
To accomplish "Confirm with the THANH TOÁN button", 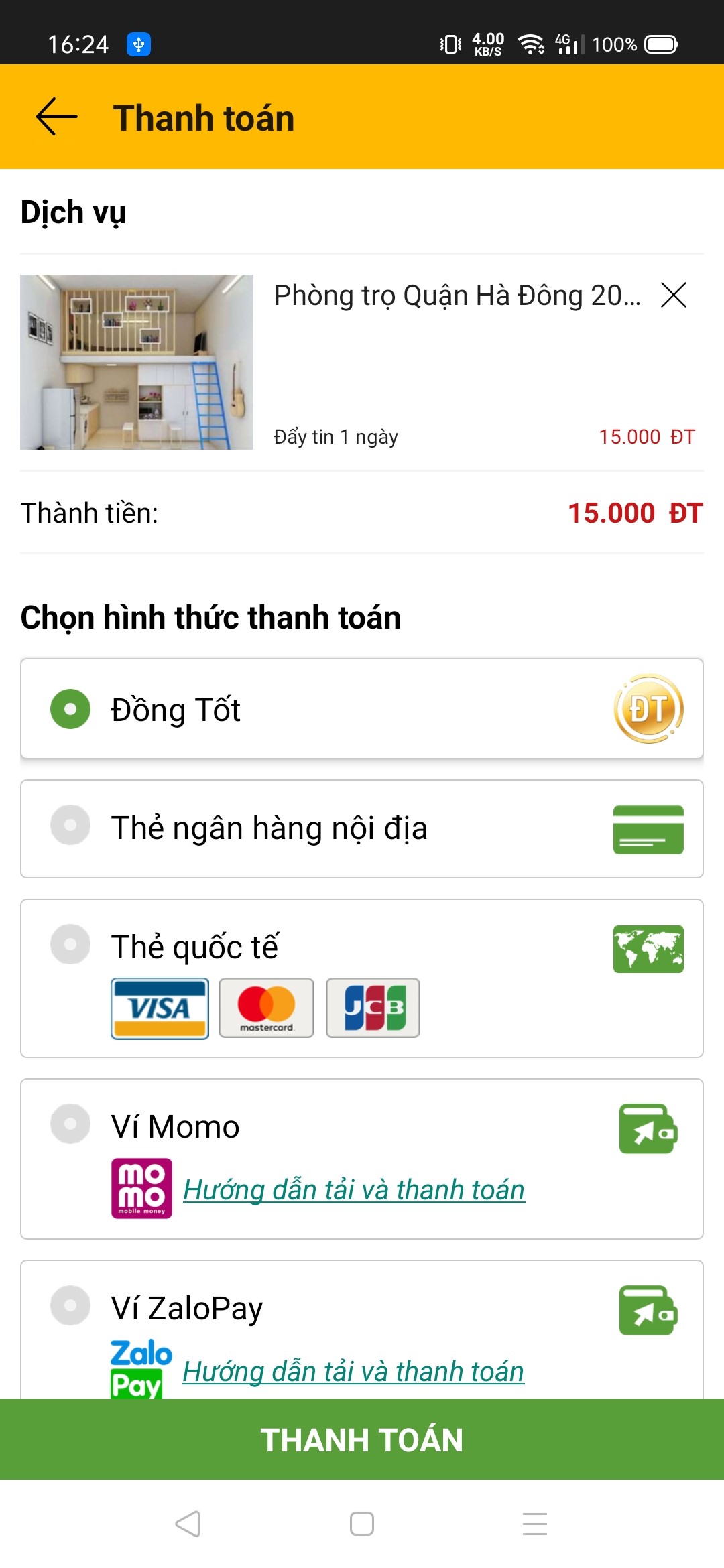I will pyautogui.click(x=362, y=1439).
